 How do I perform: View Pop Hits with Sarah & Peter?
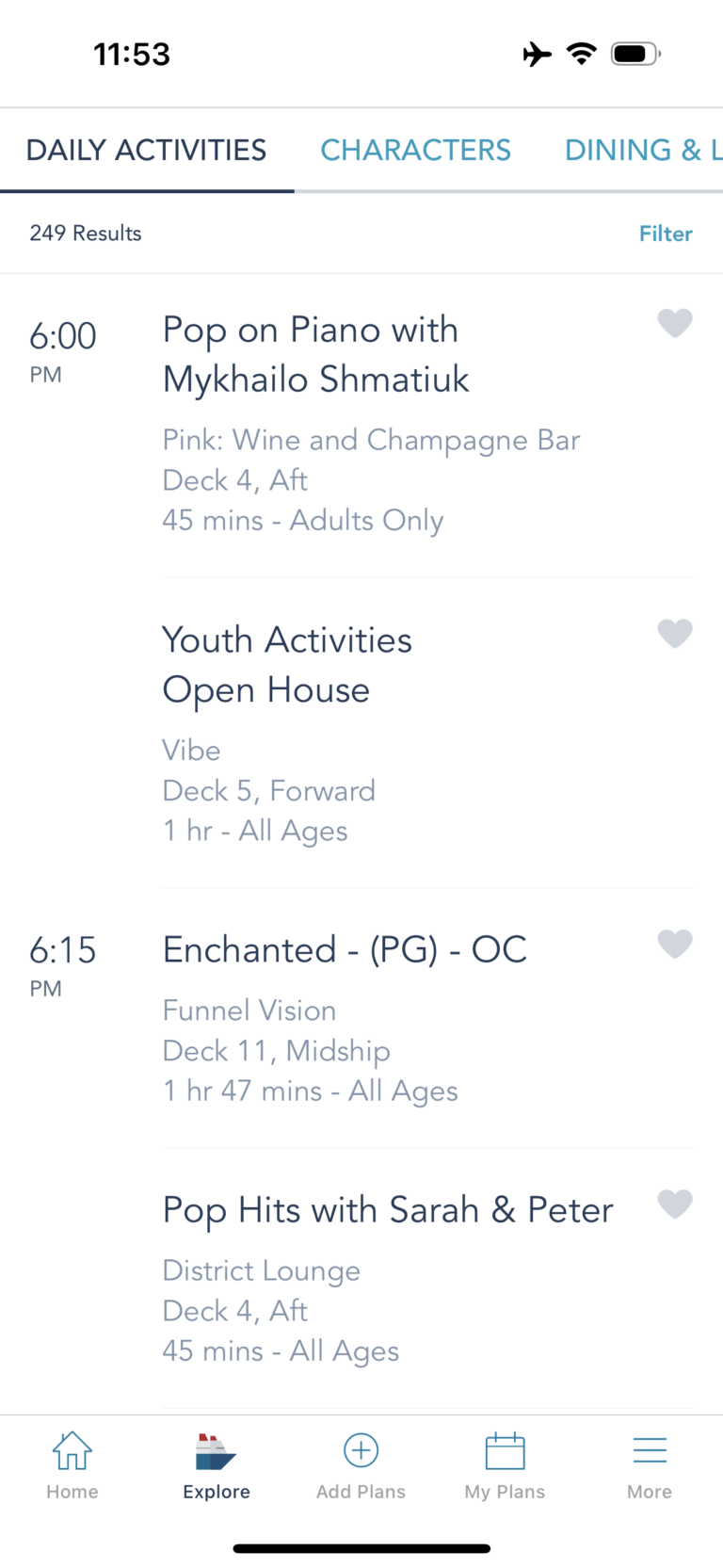[x=387, y=1210]
